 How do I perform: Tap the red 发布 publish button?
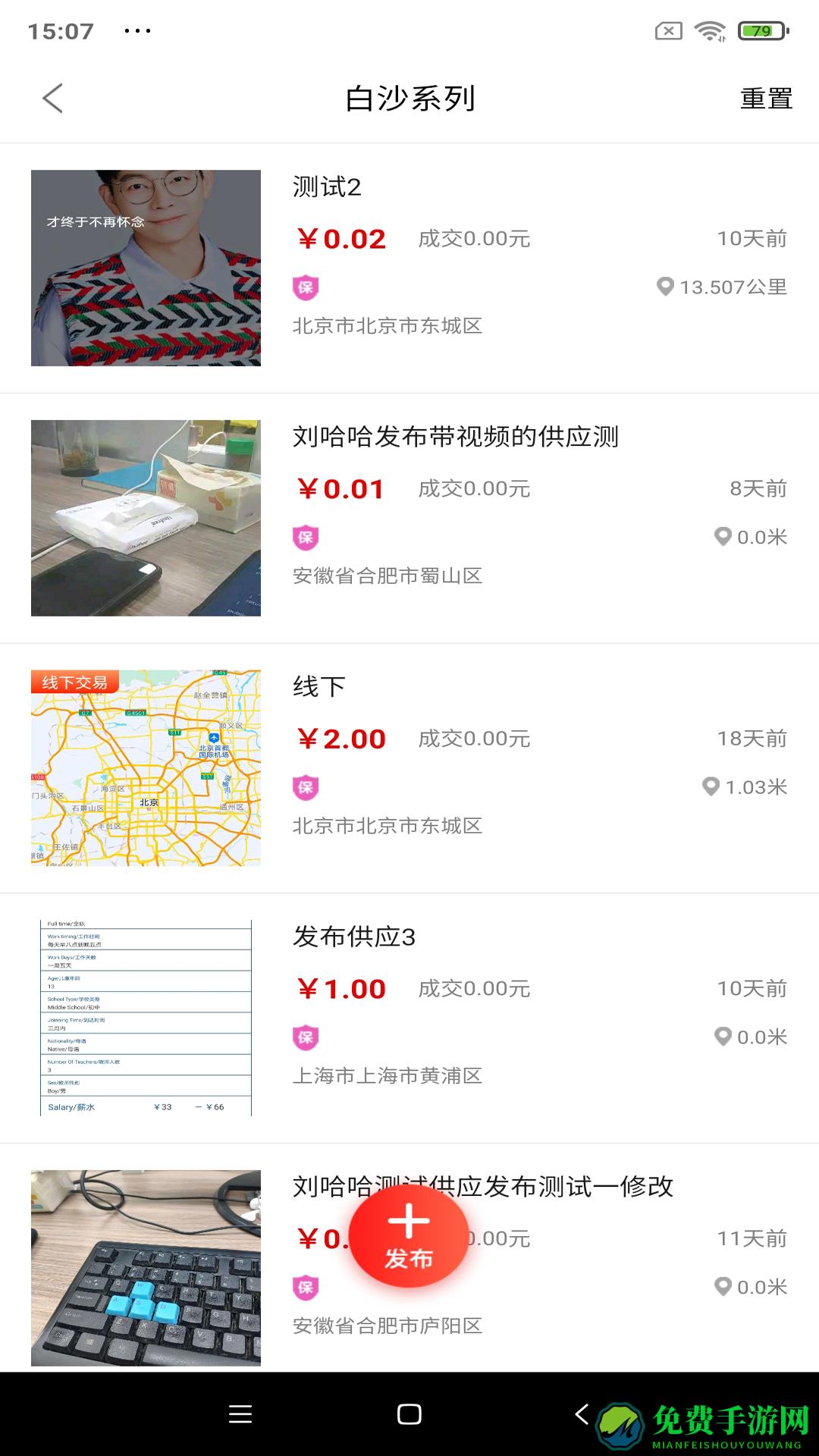409,1236
